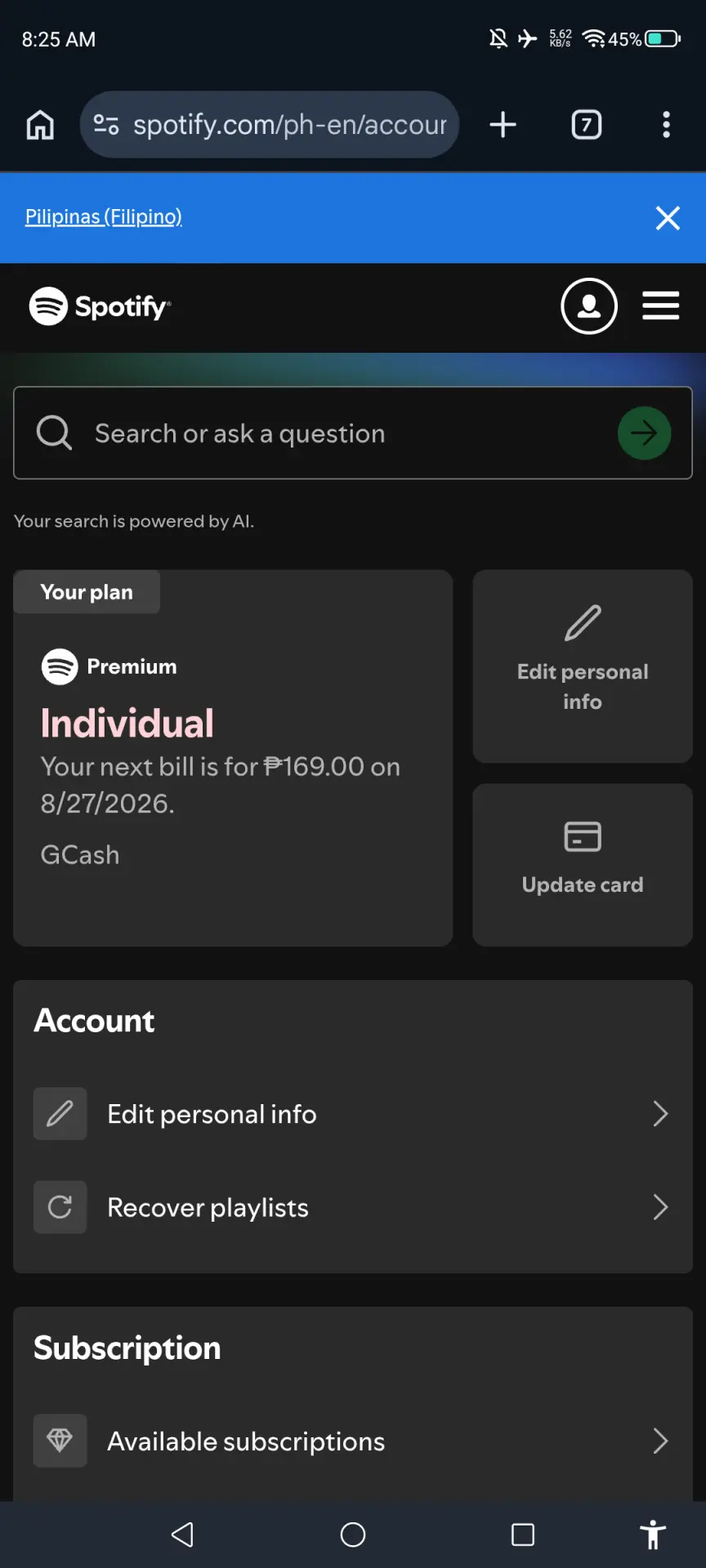Tap the Spotify logo
The width and height of the screenshot is (706, 1568).
[x=100, y=306]
